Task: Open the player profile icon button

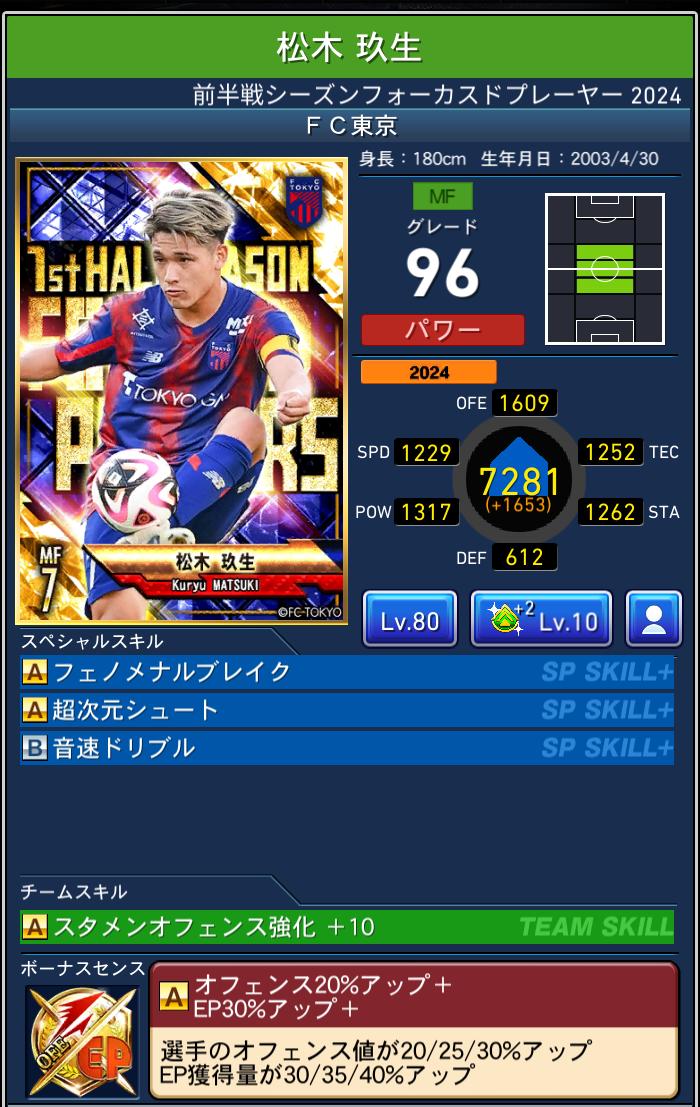Action: pyautogui.click(x=654, y=620)
